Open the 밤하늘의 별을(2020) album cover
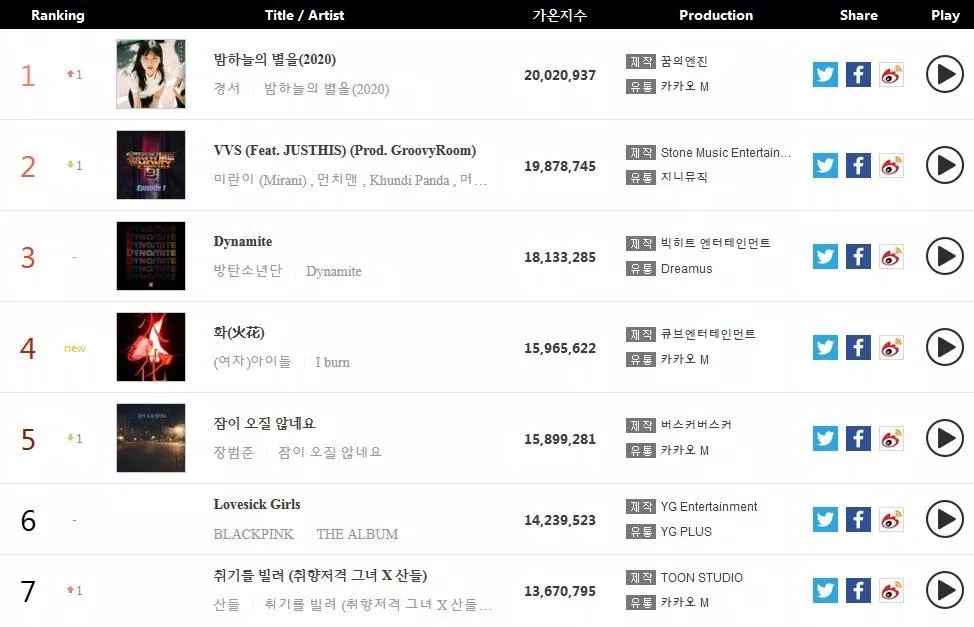Screen dimensions: 974x627 tap(151, 74)
